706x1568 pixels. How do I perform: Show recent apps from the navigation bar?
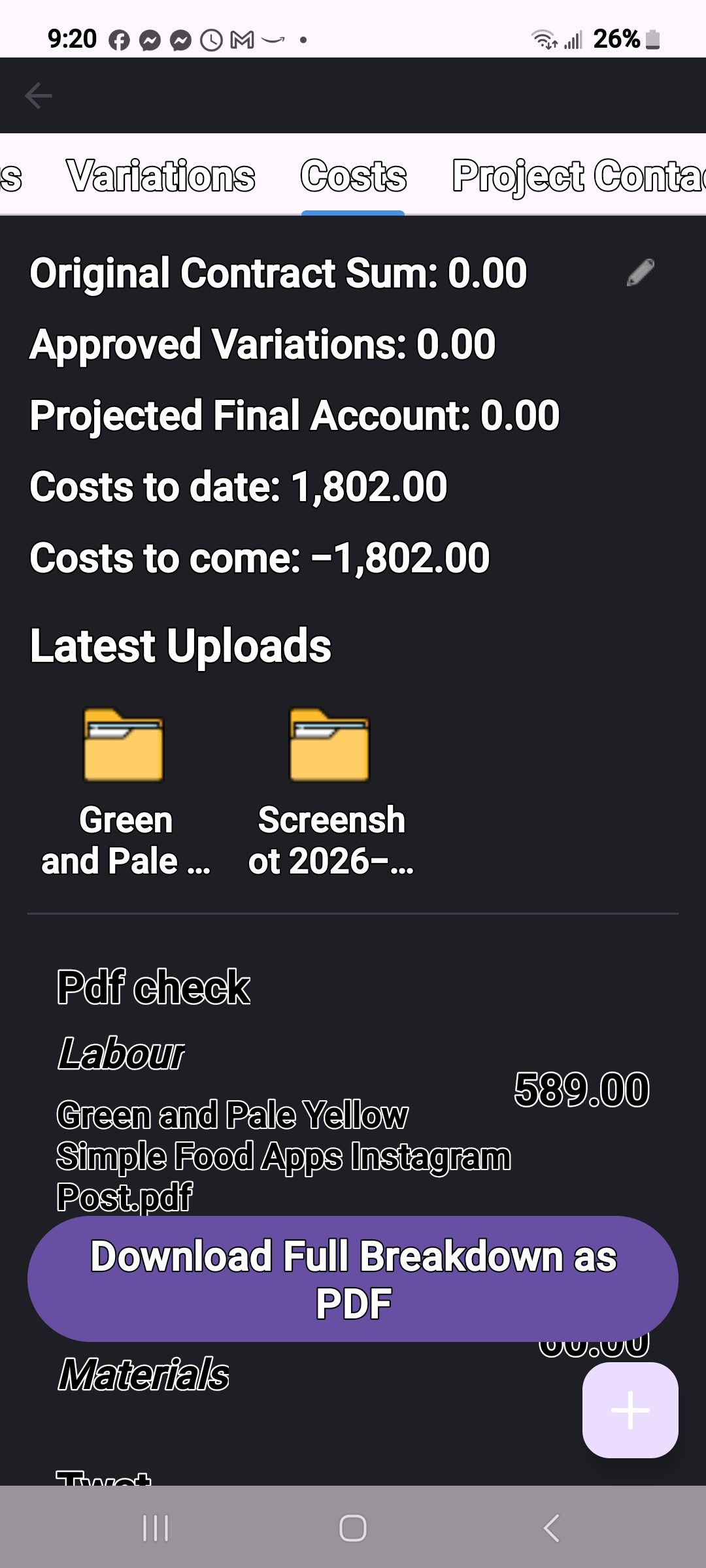(x=156, y=1528)
